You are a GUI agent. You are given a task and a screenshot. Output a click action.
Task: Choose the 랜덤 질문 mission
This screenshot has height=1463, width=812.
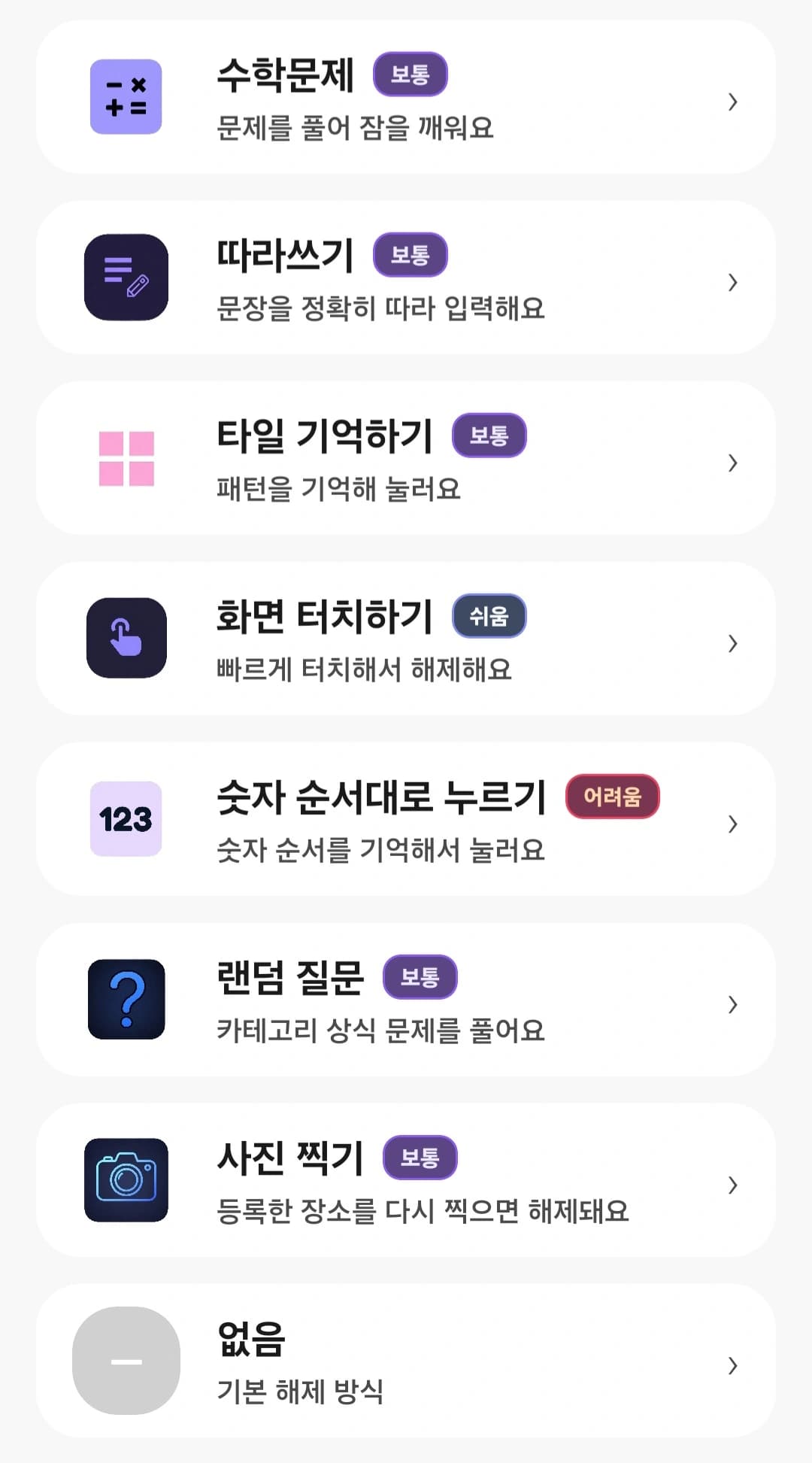(406, 1000)
